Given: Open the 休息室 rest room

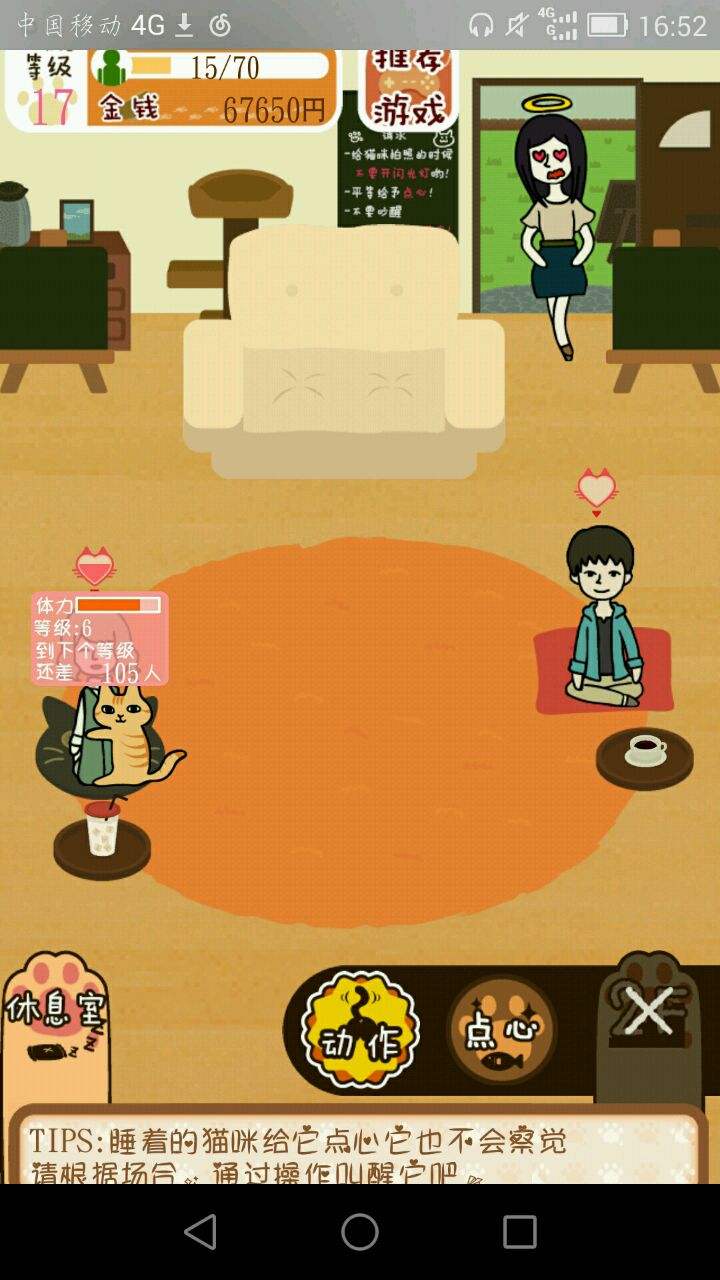Looking at the screenshot, I should 55,1010.
